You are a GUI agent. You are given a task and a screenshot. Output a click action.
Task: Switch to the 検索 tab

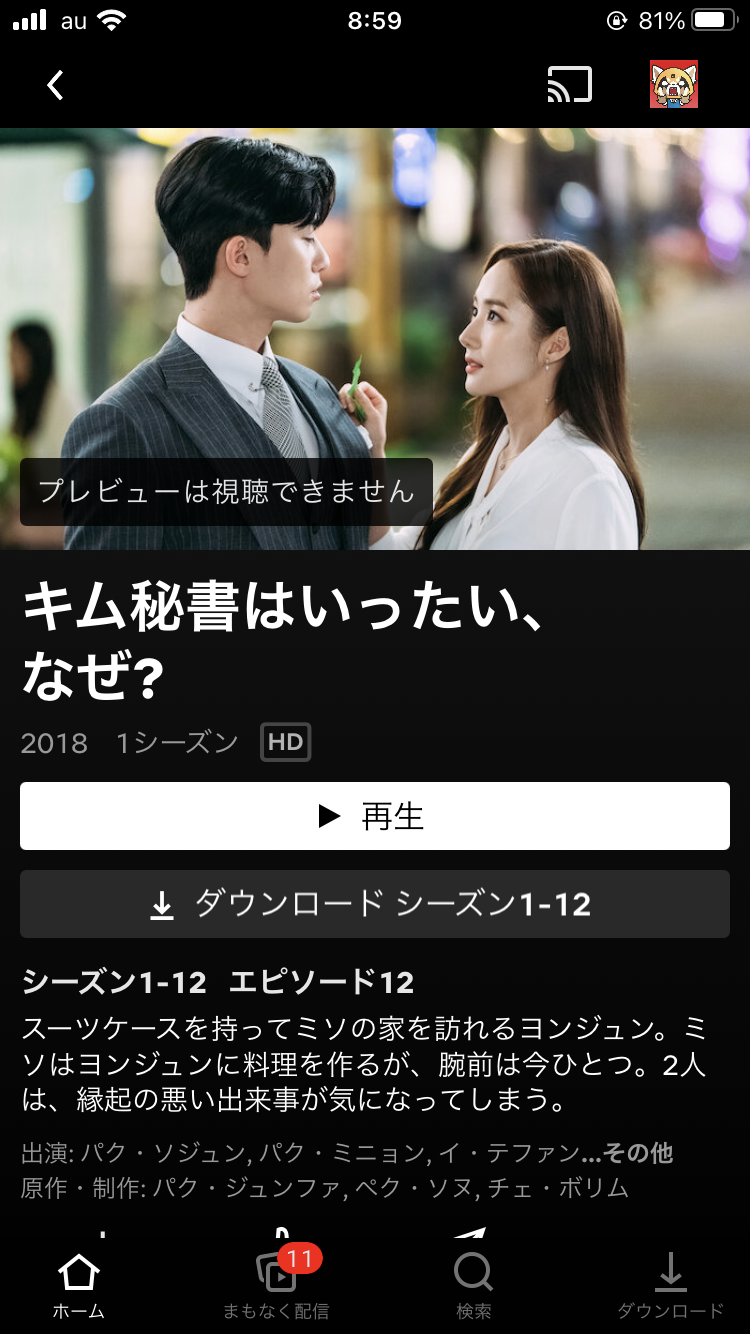coord(473,1286)
